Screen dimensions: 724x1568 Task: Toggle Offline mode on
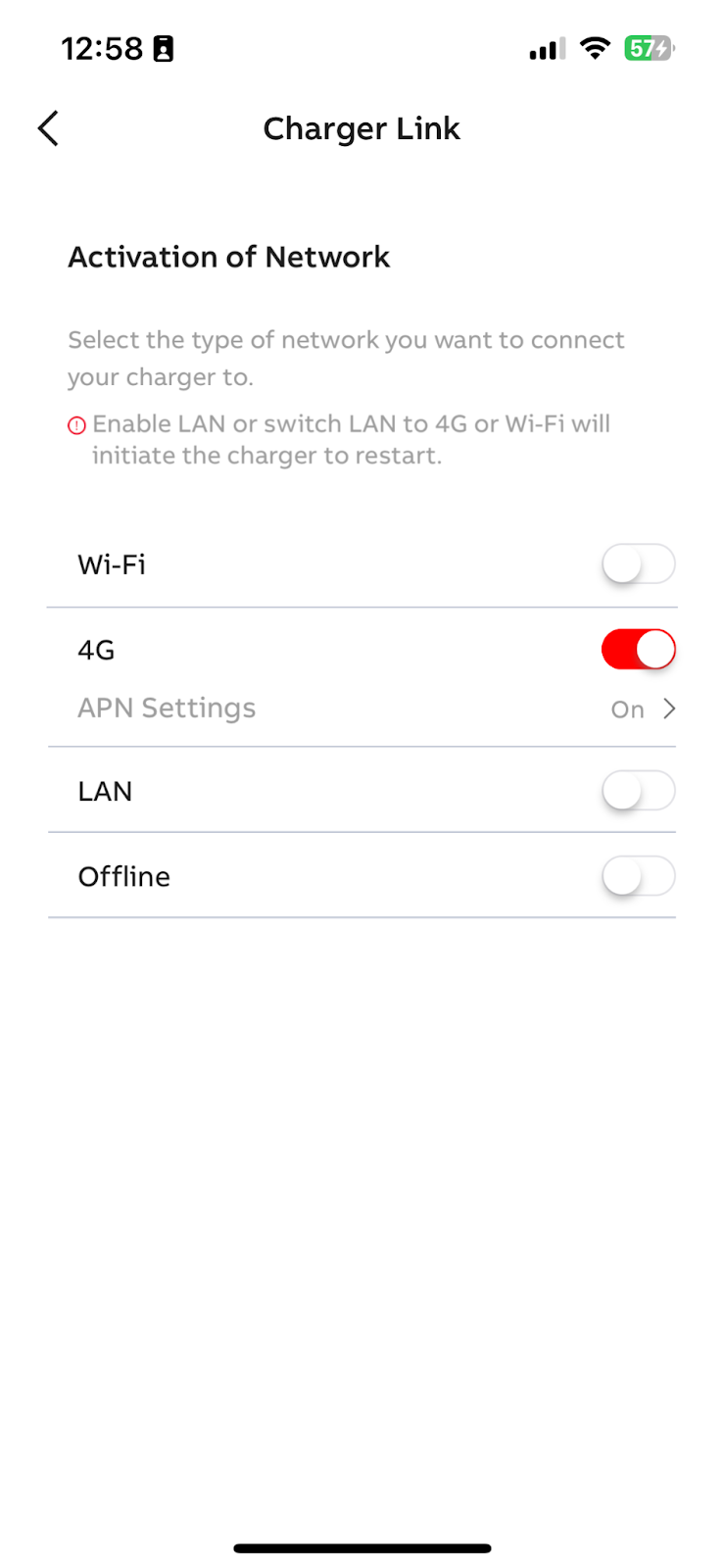pyautogui.click(x=638, y=876)
